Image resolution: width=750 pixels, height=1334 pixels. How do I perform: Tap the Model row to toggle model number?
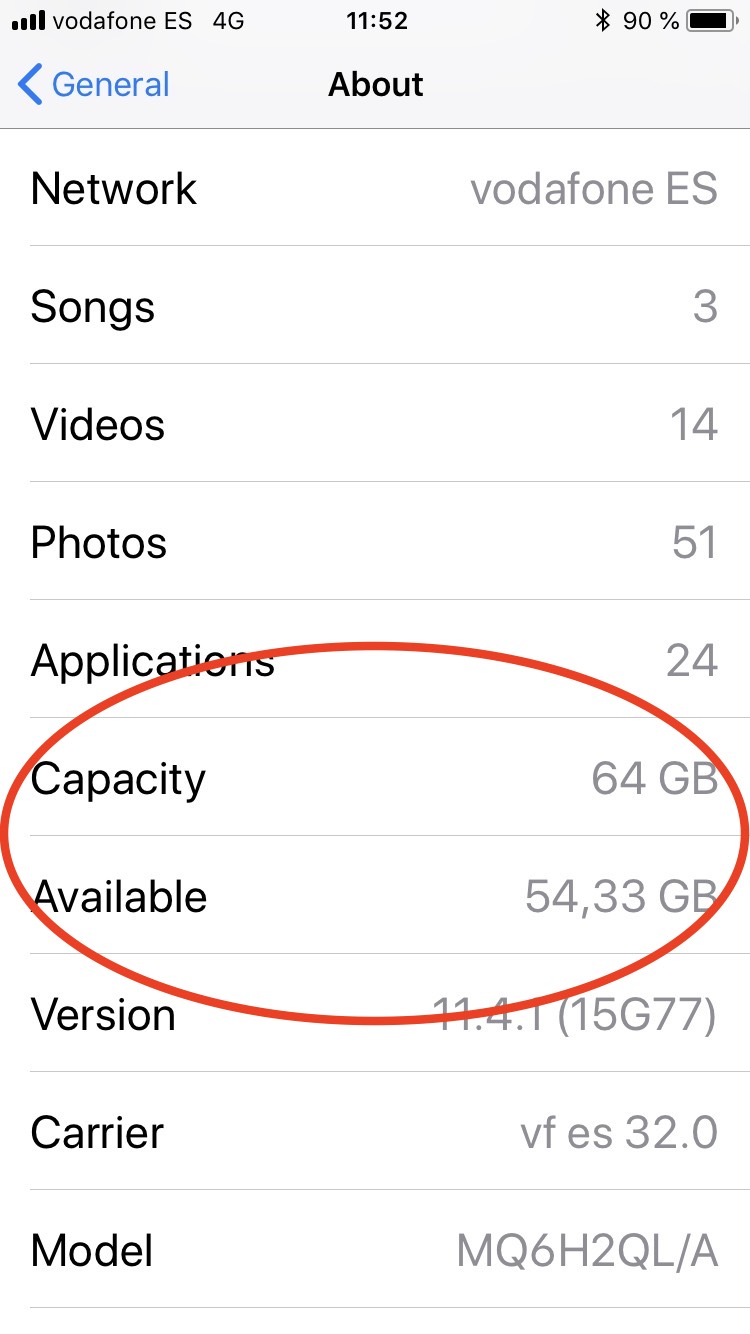tap(375, 1250)
